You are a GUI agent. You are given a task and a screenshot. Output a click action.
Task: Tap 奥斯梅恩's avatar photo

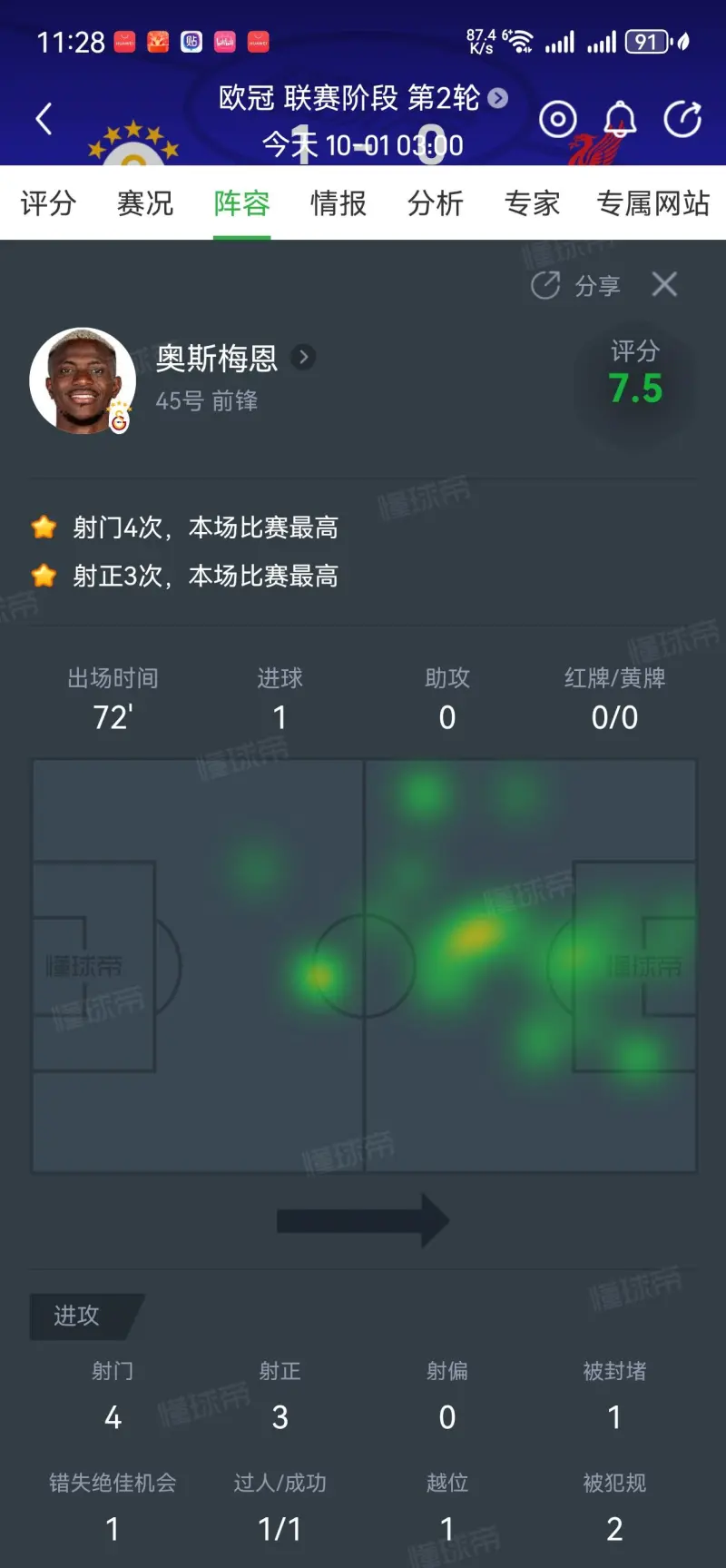point(83,380)
